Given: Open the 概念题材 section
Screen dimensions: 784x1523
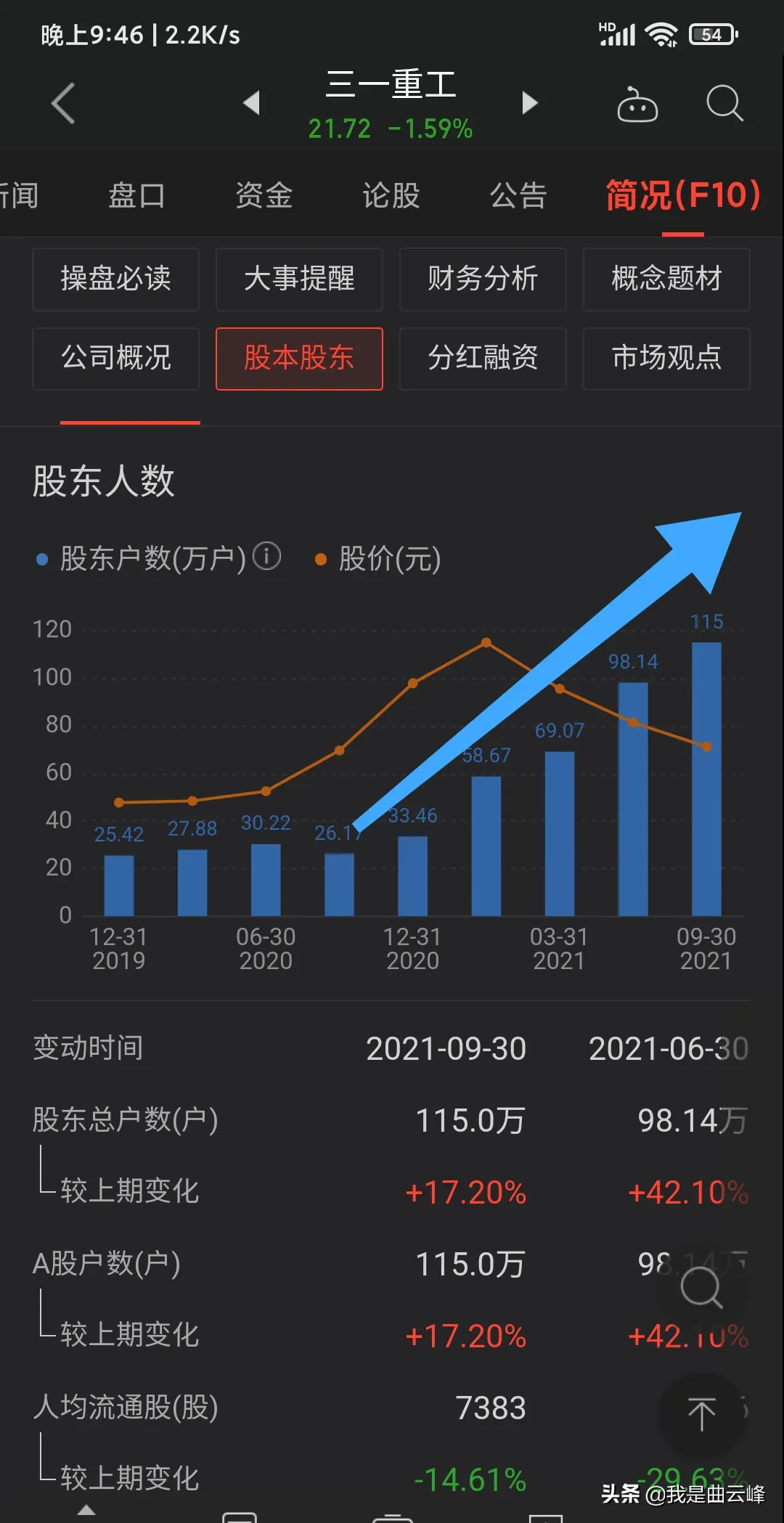Looking at the screenshot, I should (666, 279).
